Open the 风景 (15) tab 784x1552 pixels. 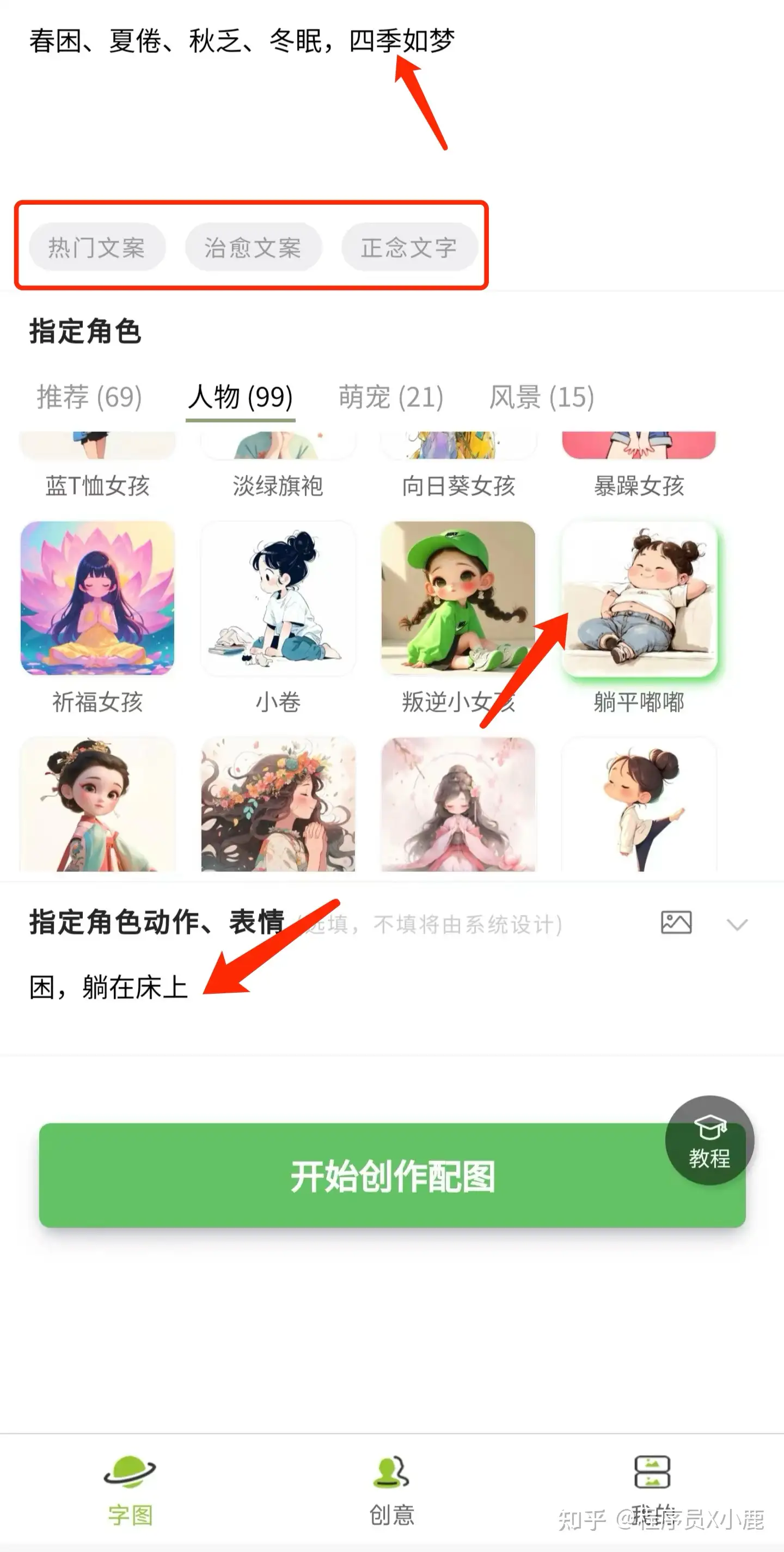pyautogui.click(x=541, y=397)
